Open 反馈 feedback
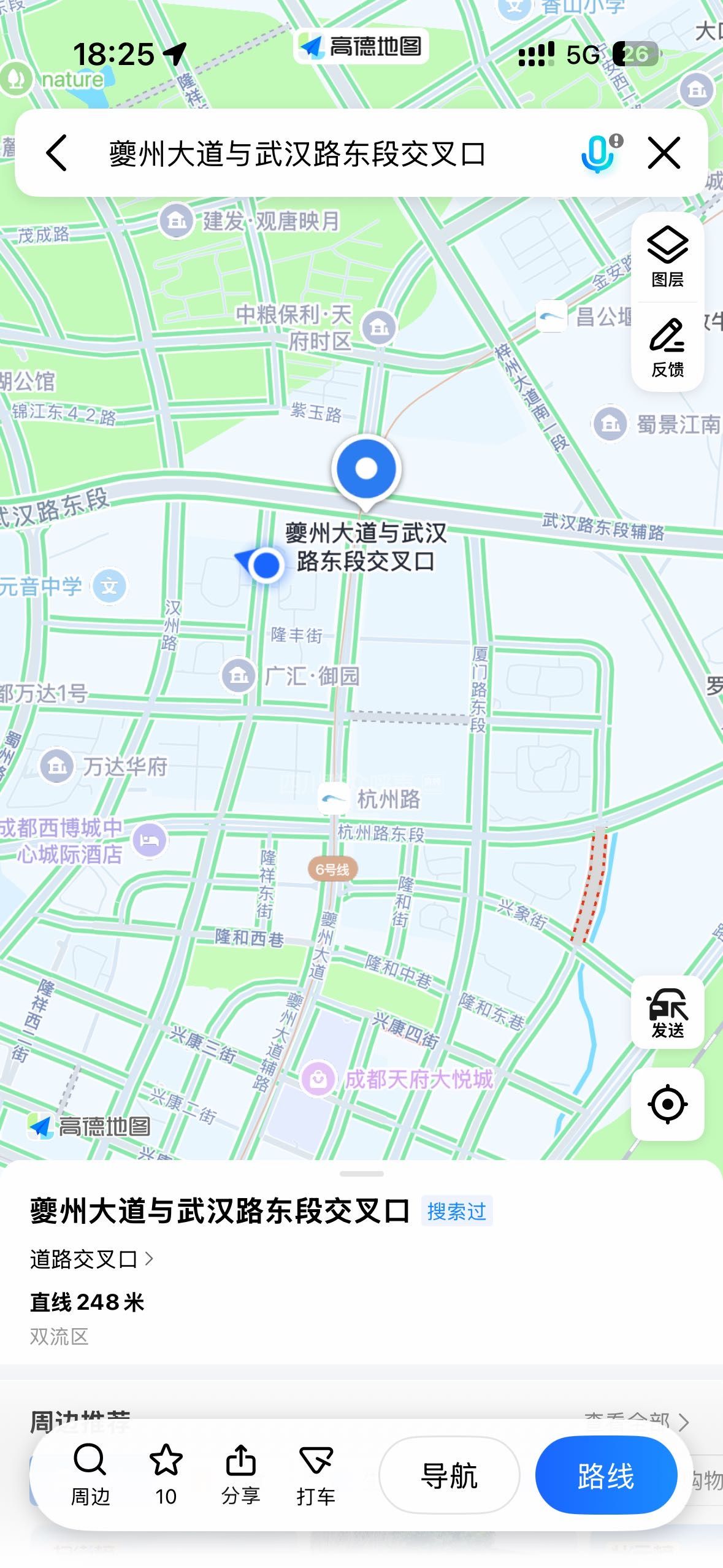Screen dimensions: 723x1568 (x=667, y=347)
